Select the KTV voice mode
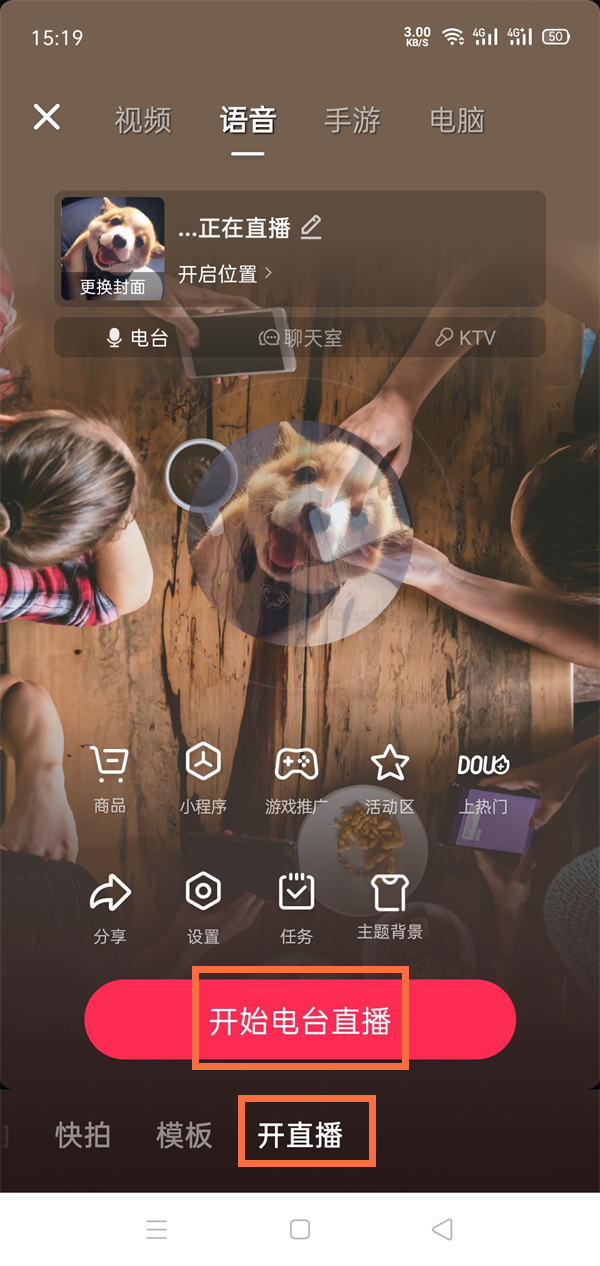The image size is (600, 1266). pyautogui.click(x=465, y=338)
